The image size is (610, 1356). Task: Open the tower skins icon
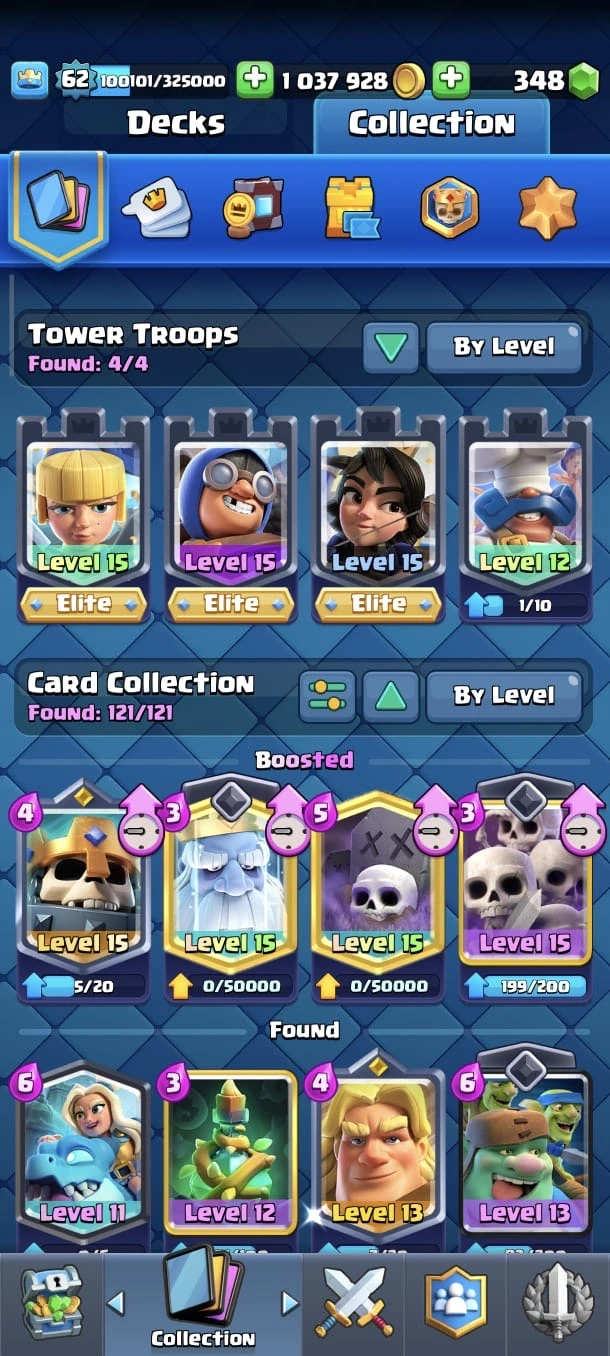coord(351,208)
